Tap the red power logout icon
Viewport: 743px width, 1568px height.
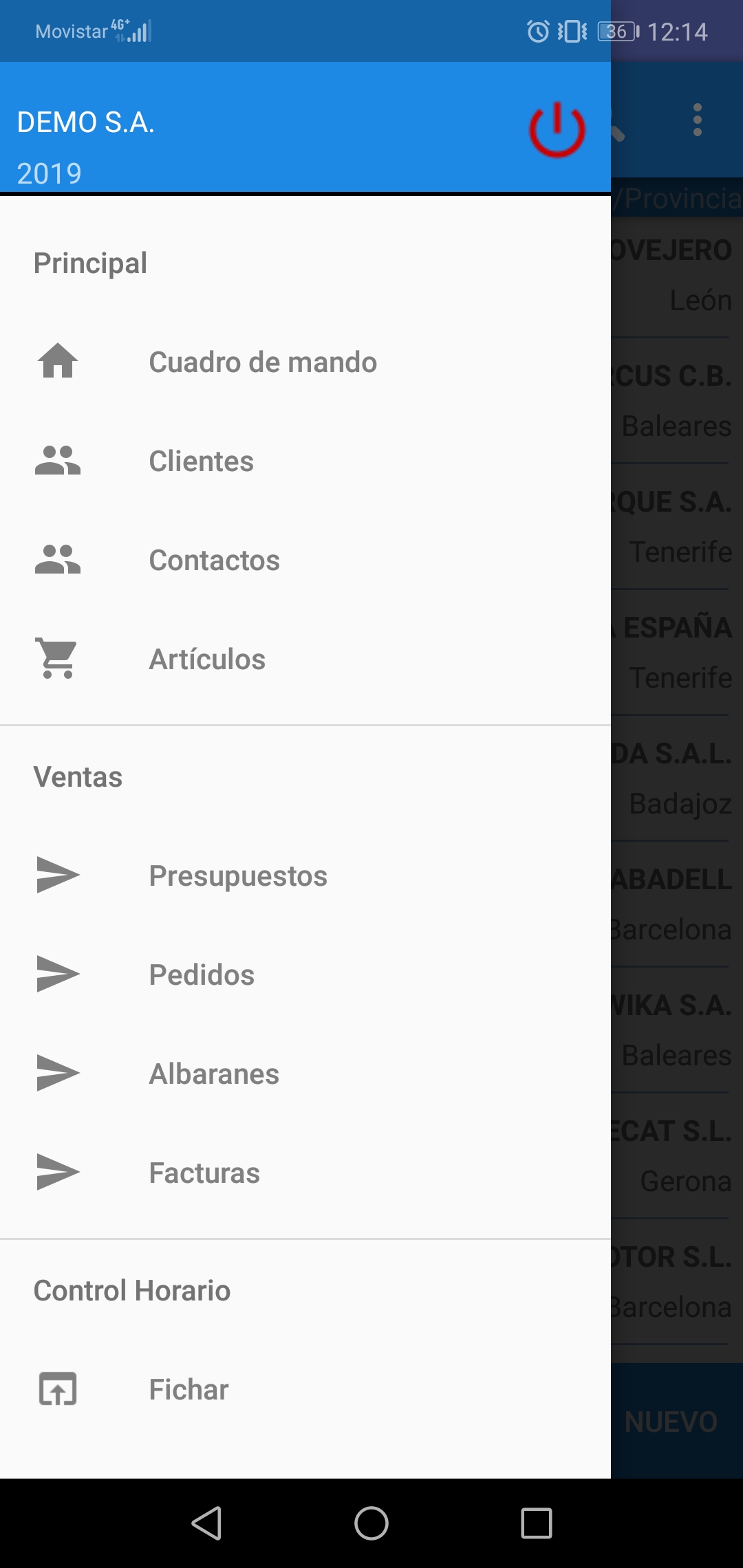point(557,129)
